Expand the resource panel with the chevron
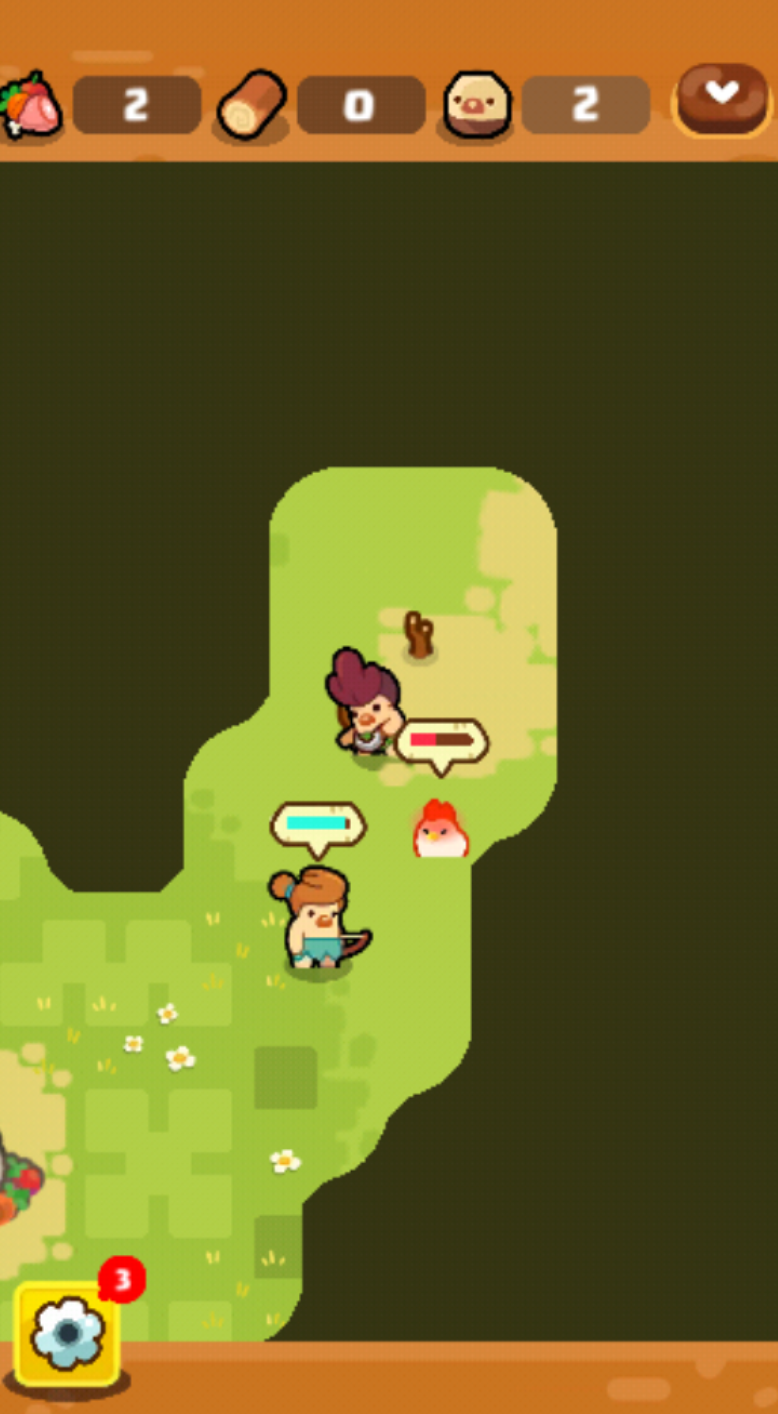This screenshot has width=778, height=1414. coord(722,97)
